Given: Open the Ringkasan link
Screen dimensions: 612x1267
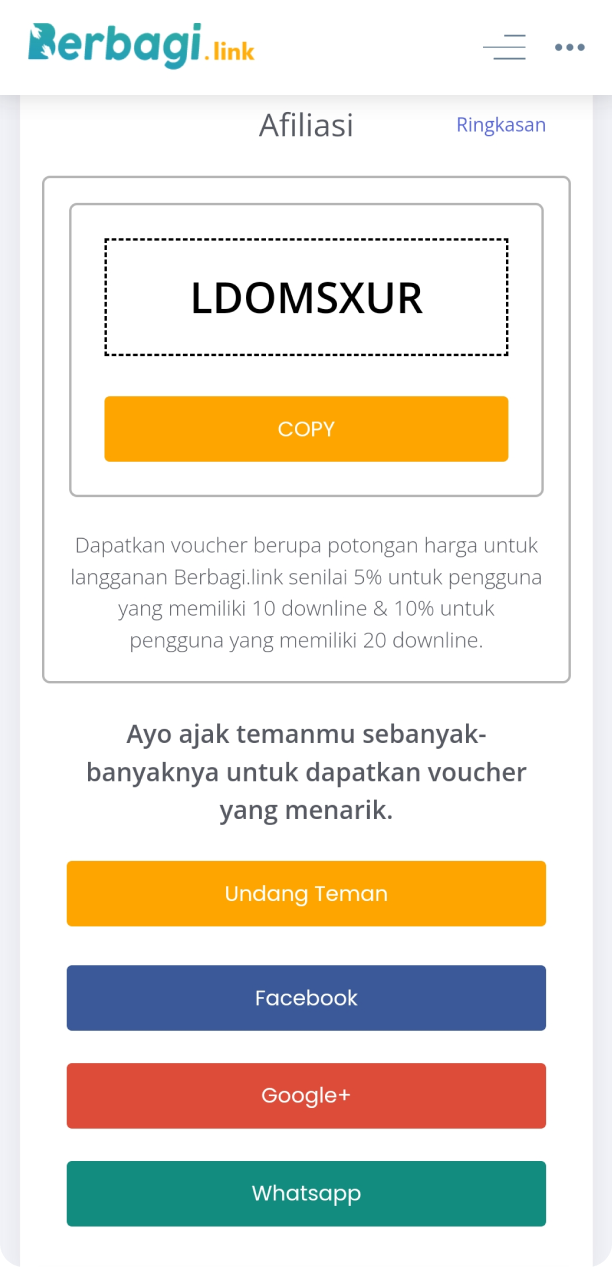Looking at the screenshot, I should pos(501,125).
